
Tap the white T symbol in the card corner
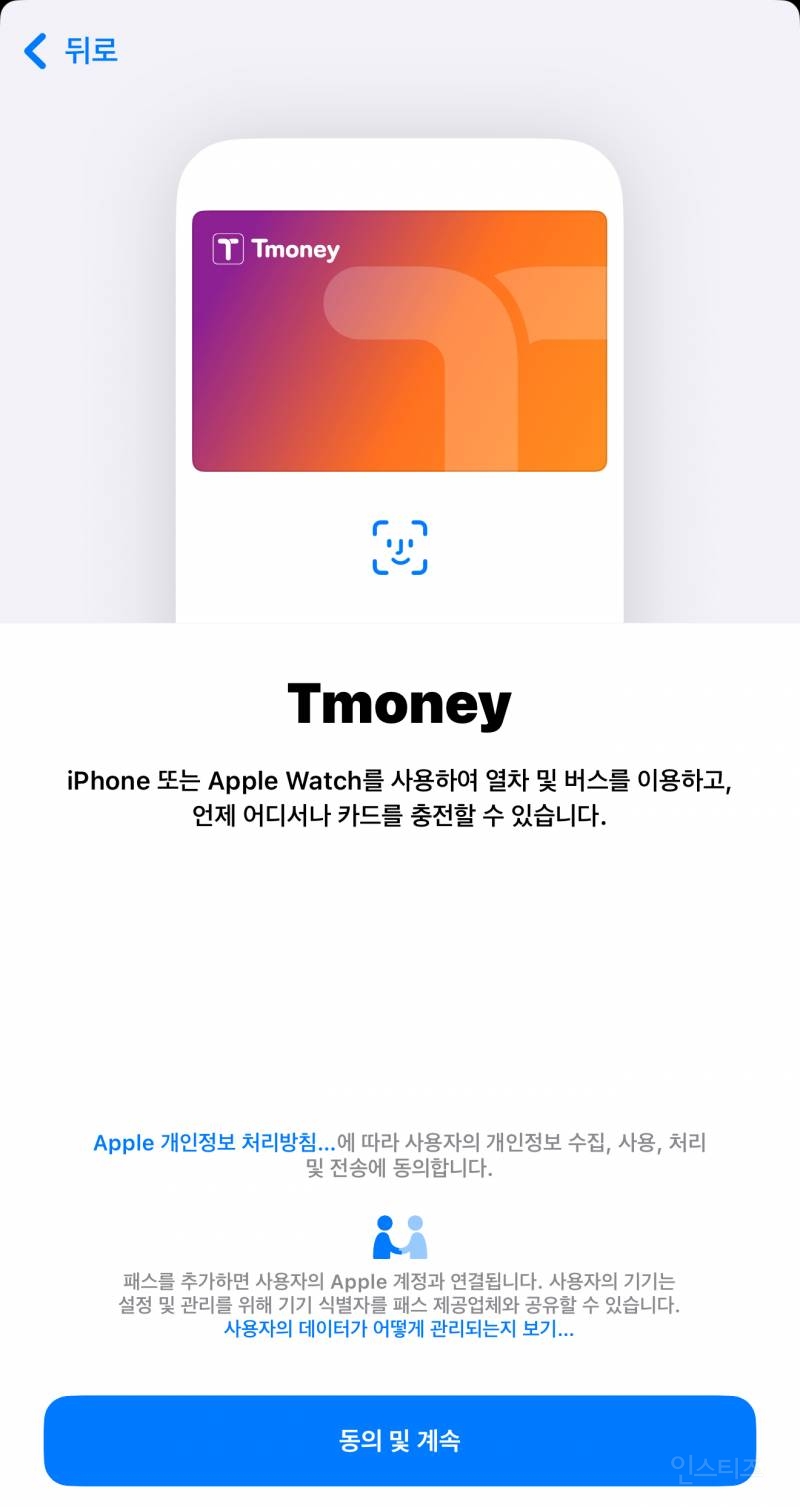[x=228, y=249]
